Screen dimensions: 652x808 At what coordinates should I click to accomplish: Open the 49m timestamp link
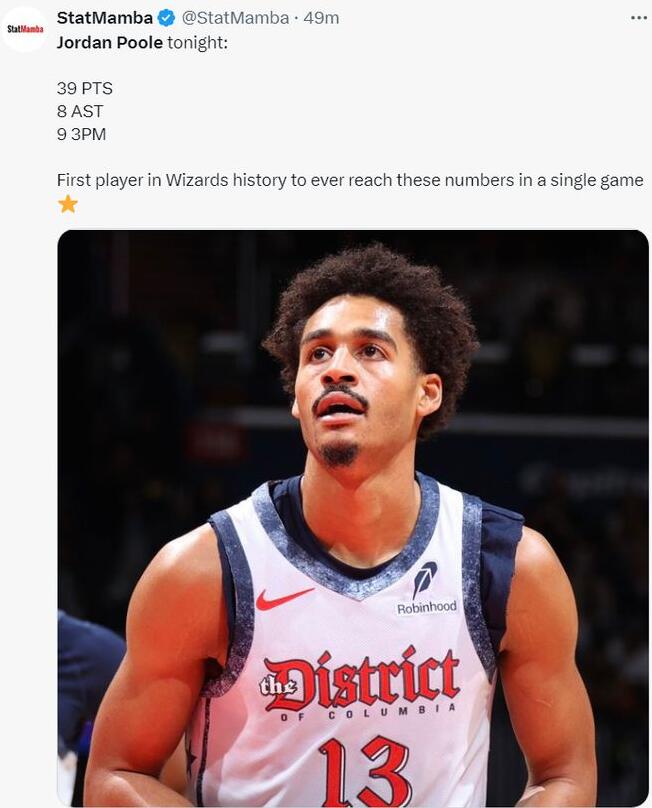pyautogui.click(x=322, y=18)
